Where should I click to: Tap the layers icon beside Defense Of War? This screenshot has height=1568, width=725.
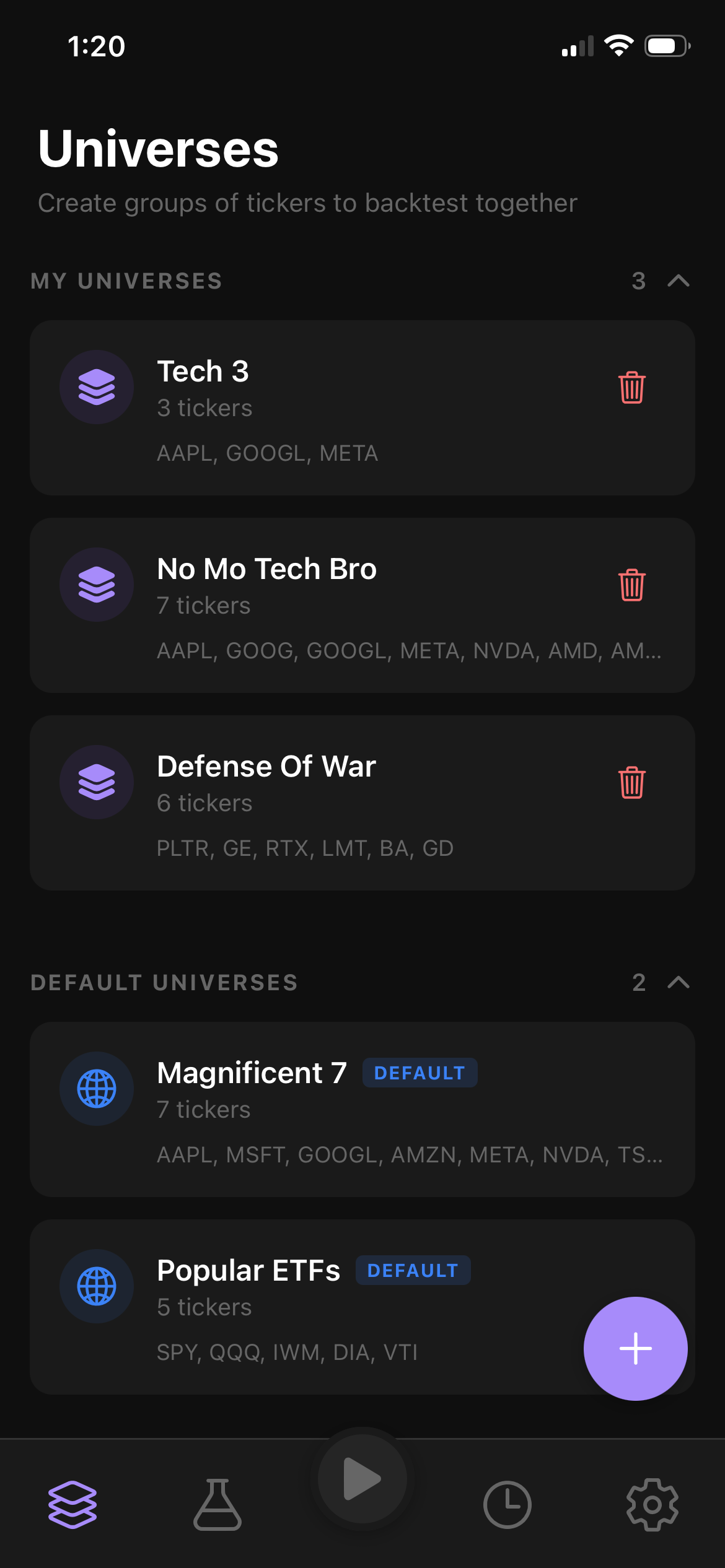(x=97, y=782)
